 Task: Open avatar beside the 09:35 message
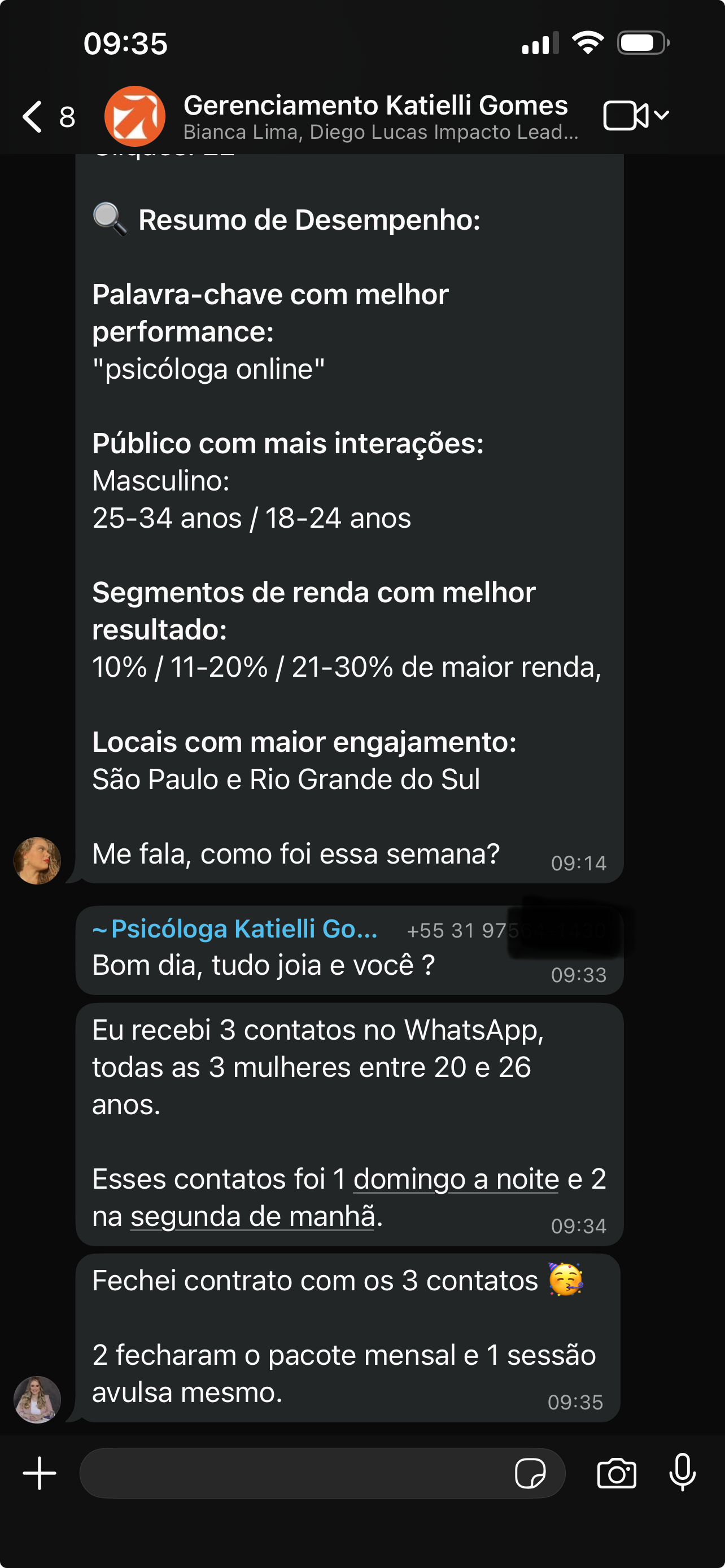coord(37,1399)
